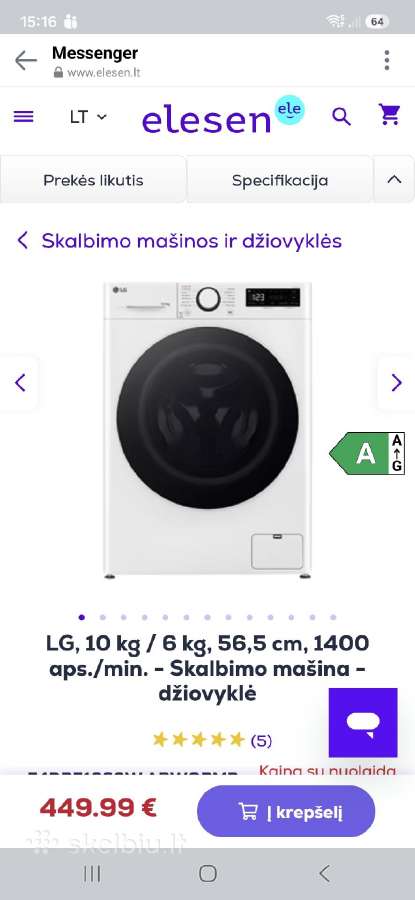The height and width of the screenshot is (900, 415).
Task: Expand the LT language dropdown
Action: tap(88, 117)
